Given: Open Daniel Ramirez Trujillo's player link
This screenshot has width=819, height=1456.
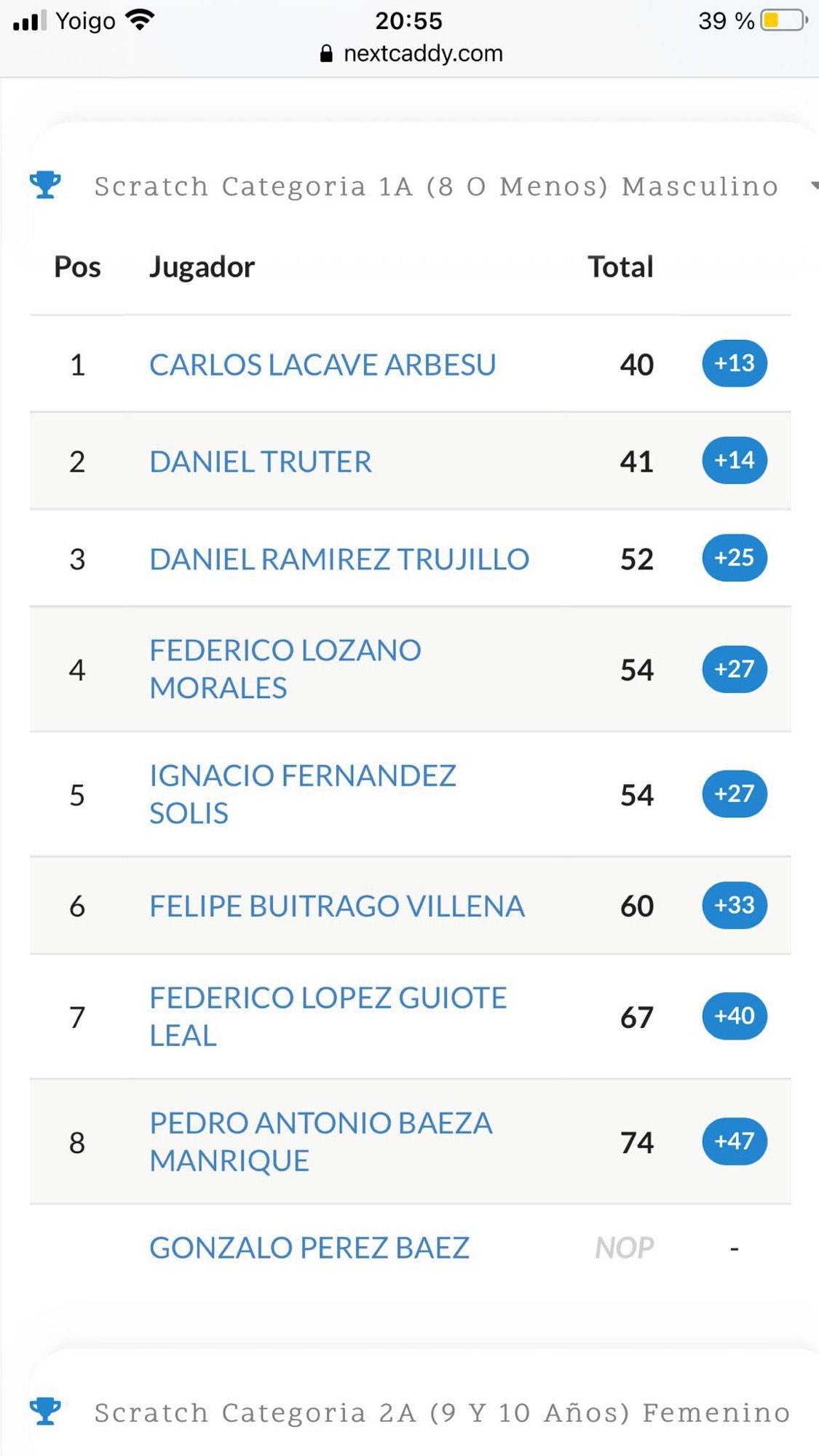Looking at the screenshot, I should (339, 559).
